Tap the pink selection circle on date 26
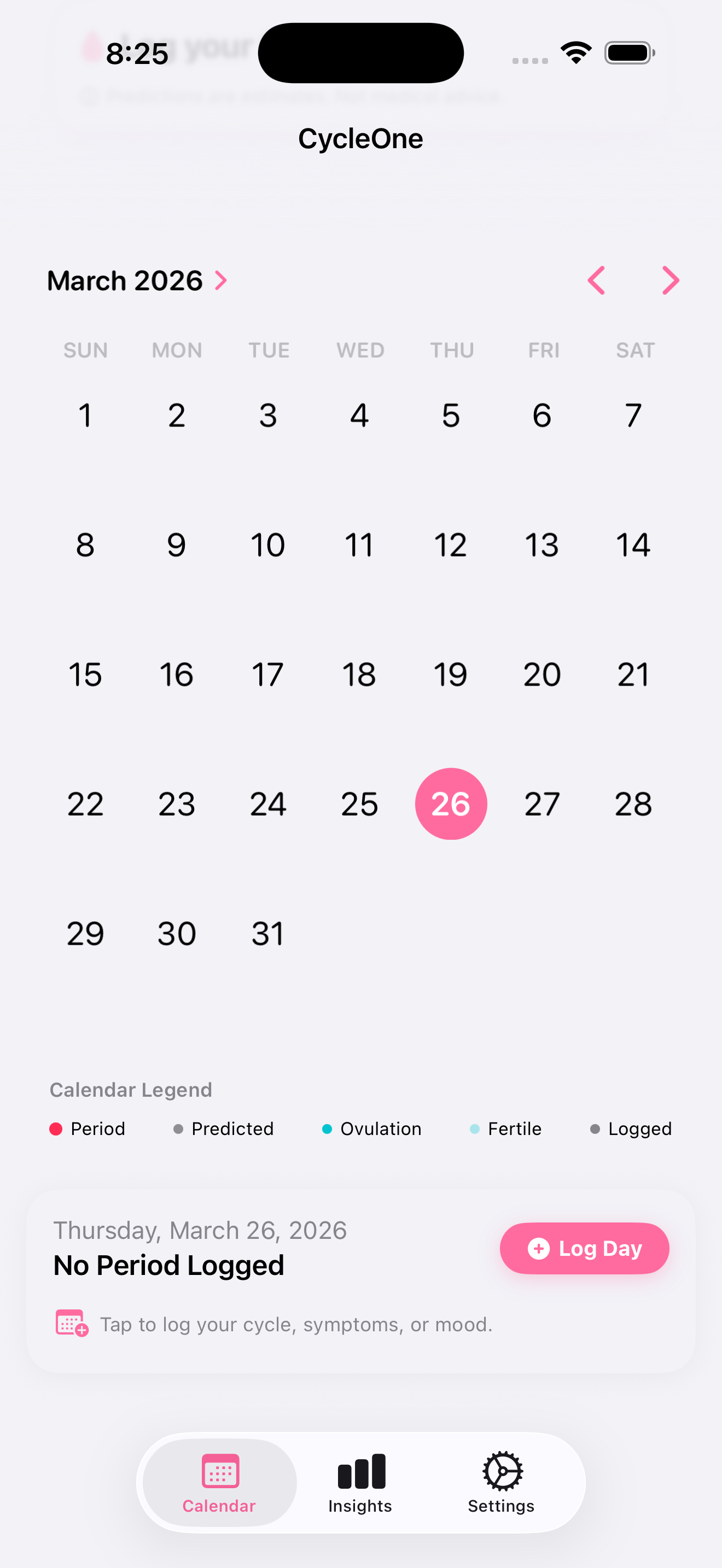 451,804
